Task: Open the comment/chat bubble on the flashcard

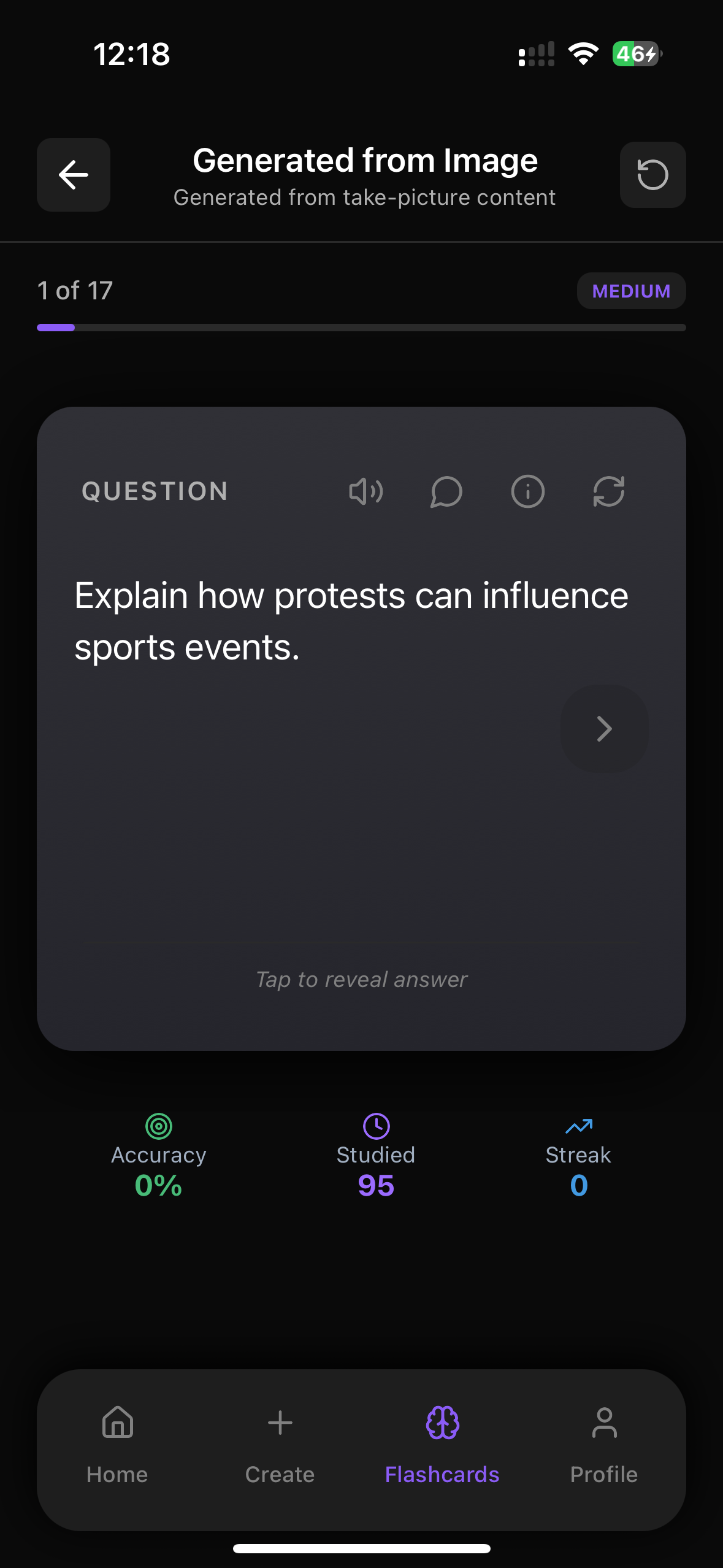Action: pyautogui.click(x=446, y=491)
